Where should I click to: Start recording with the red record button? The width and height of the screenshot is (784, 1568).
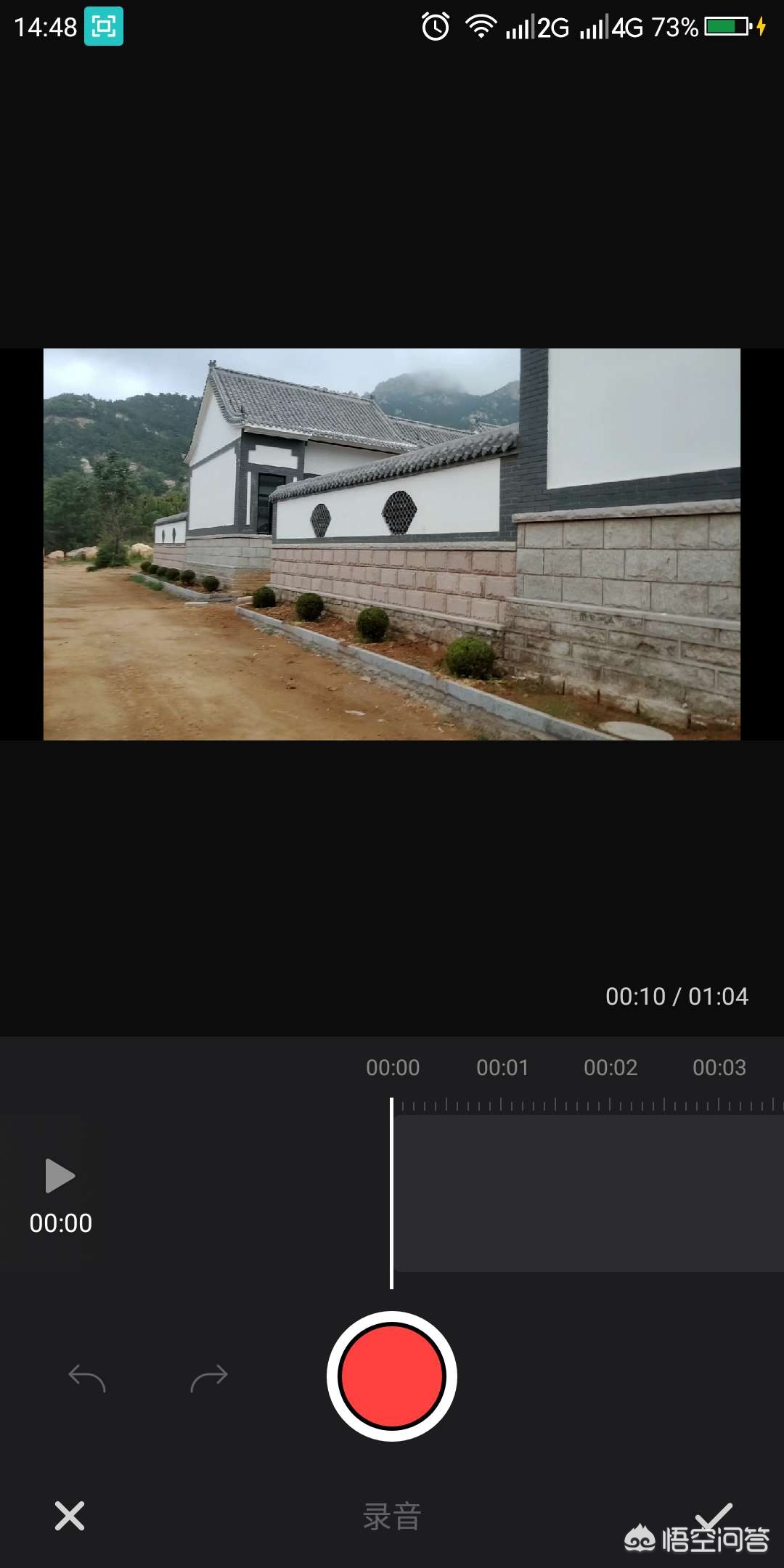click(392, 1376)
